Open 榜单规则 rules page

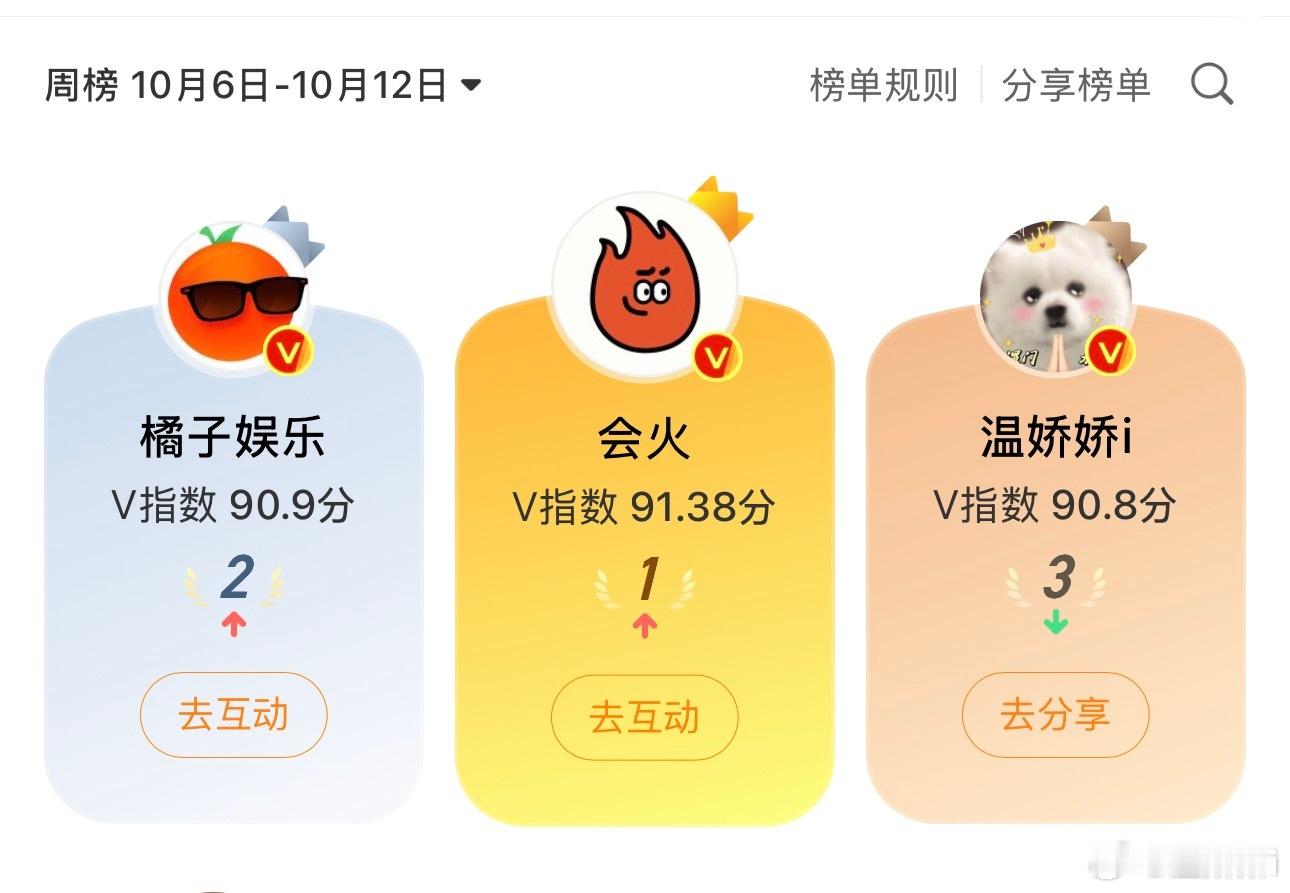coord(884,86)
